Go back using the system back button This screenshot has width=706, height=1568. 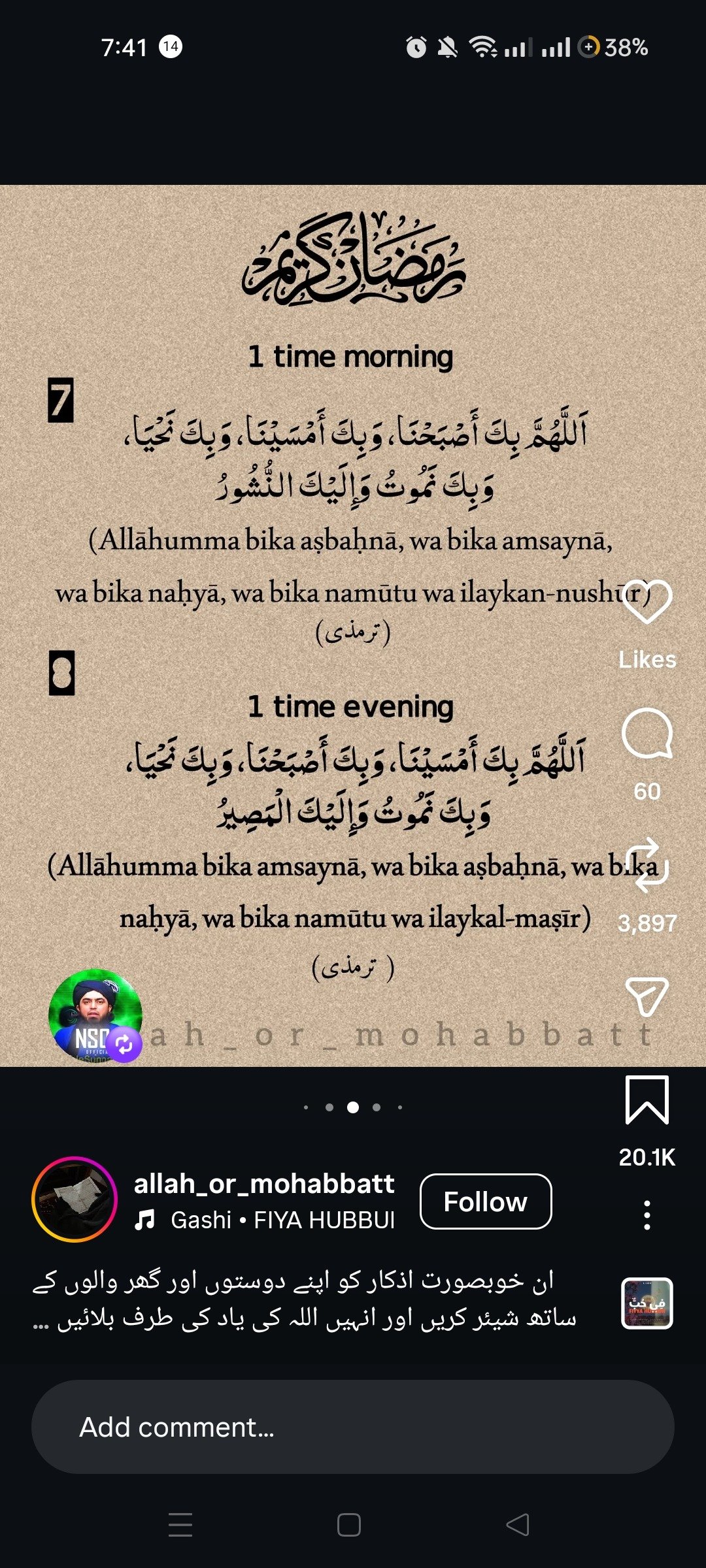pos(518,1525)
